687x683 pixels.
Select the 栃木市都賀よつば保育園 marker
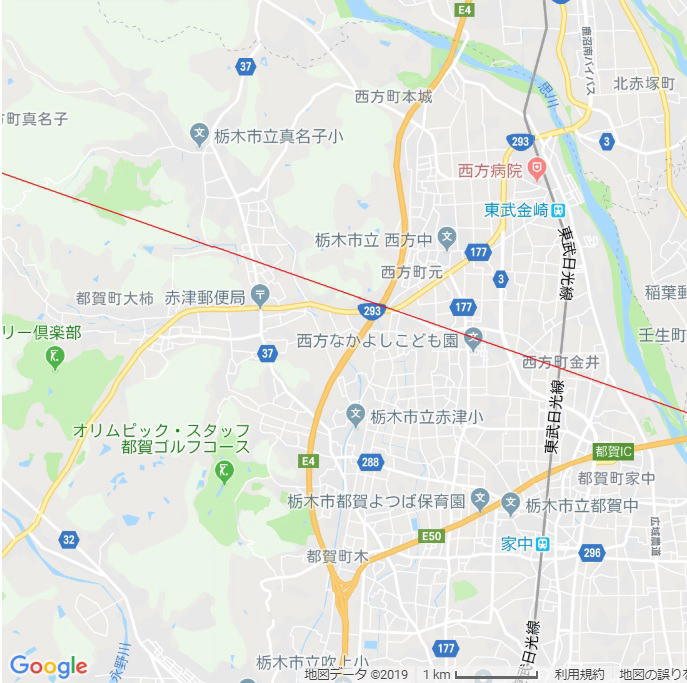481,499
